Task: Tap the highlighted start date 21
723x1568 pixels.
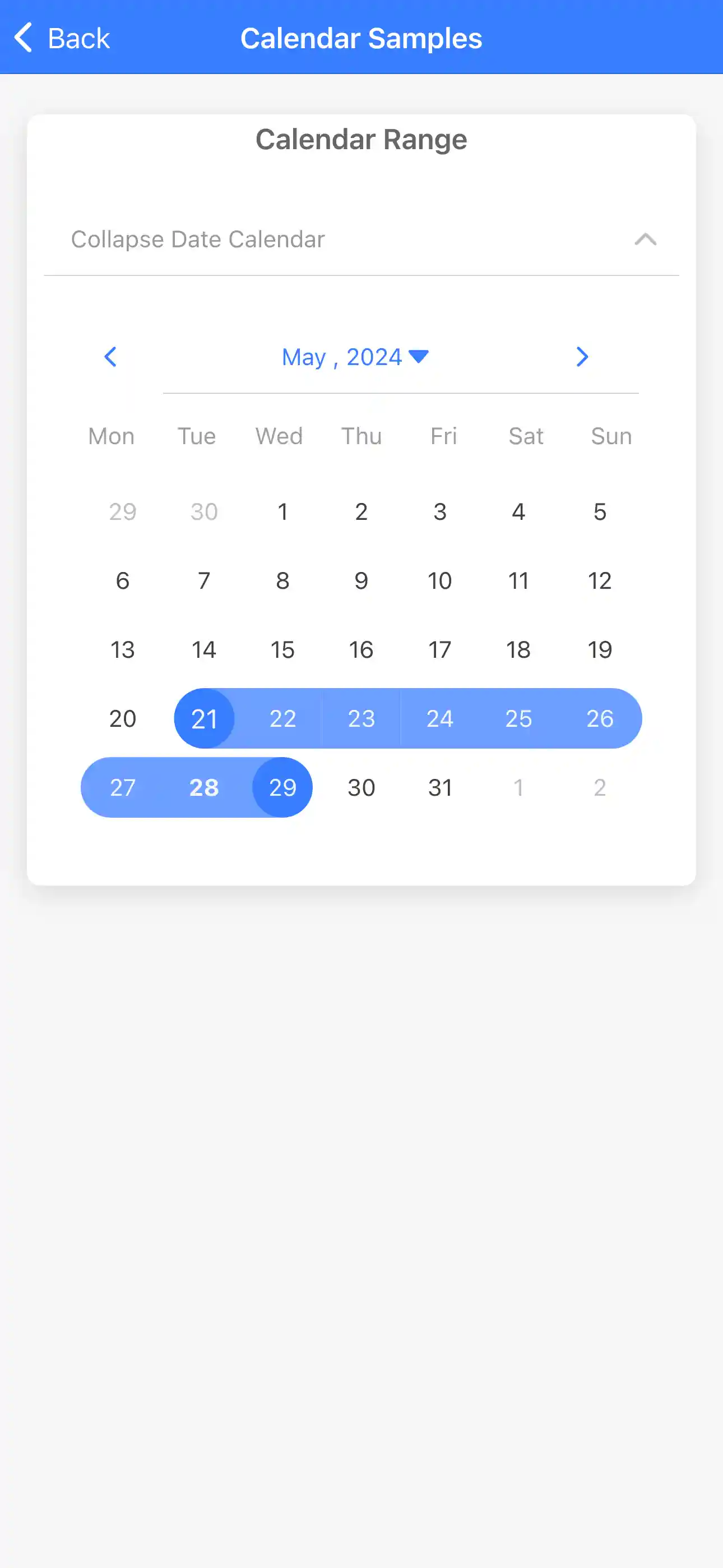Action: 204,718
